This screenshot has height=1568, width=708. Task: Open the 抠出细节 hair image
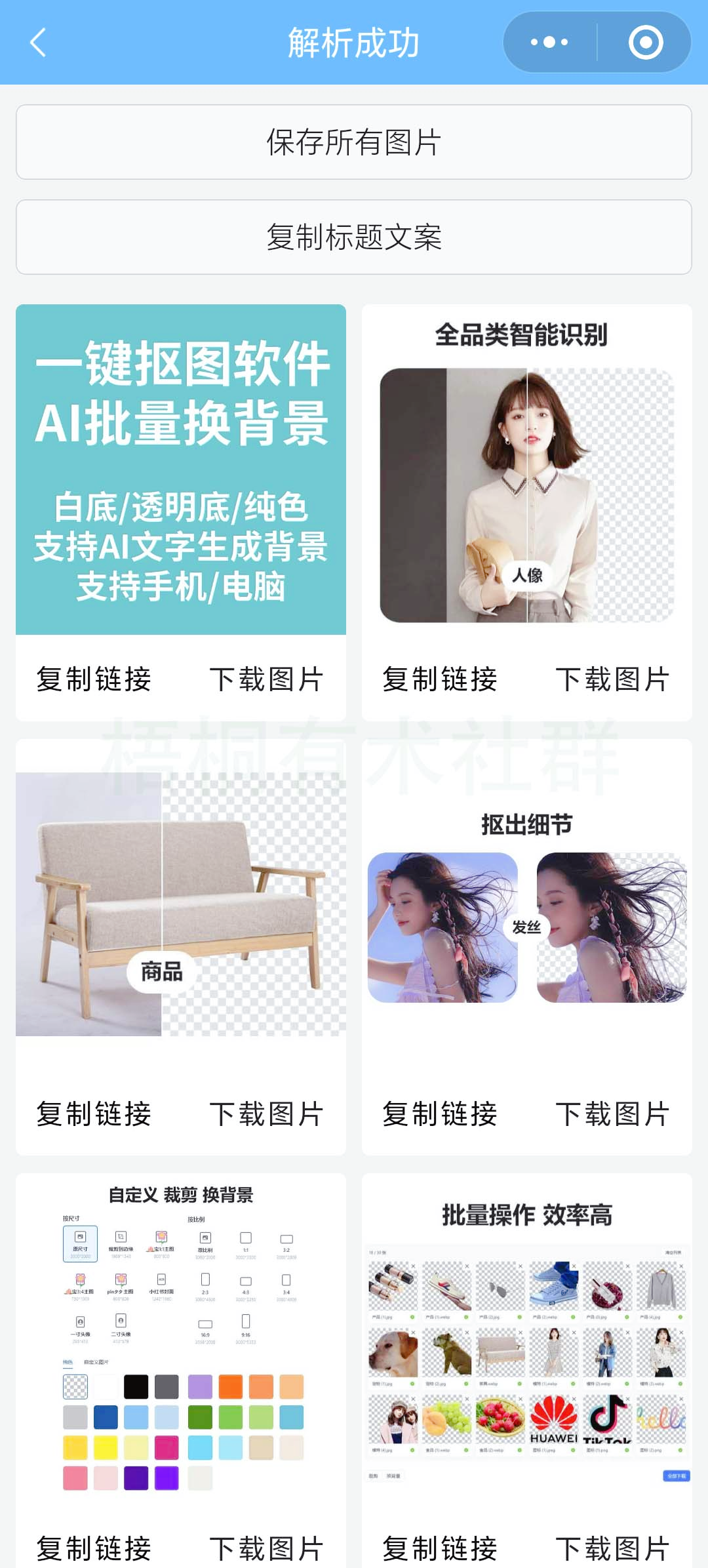point(526,918)
